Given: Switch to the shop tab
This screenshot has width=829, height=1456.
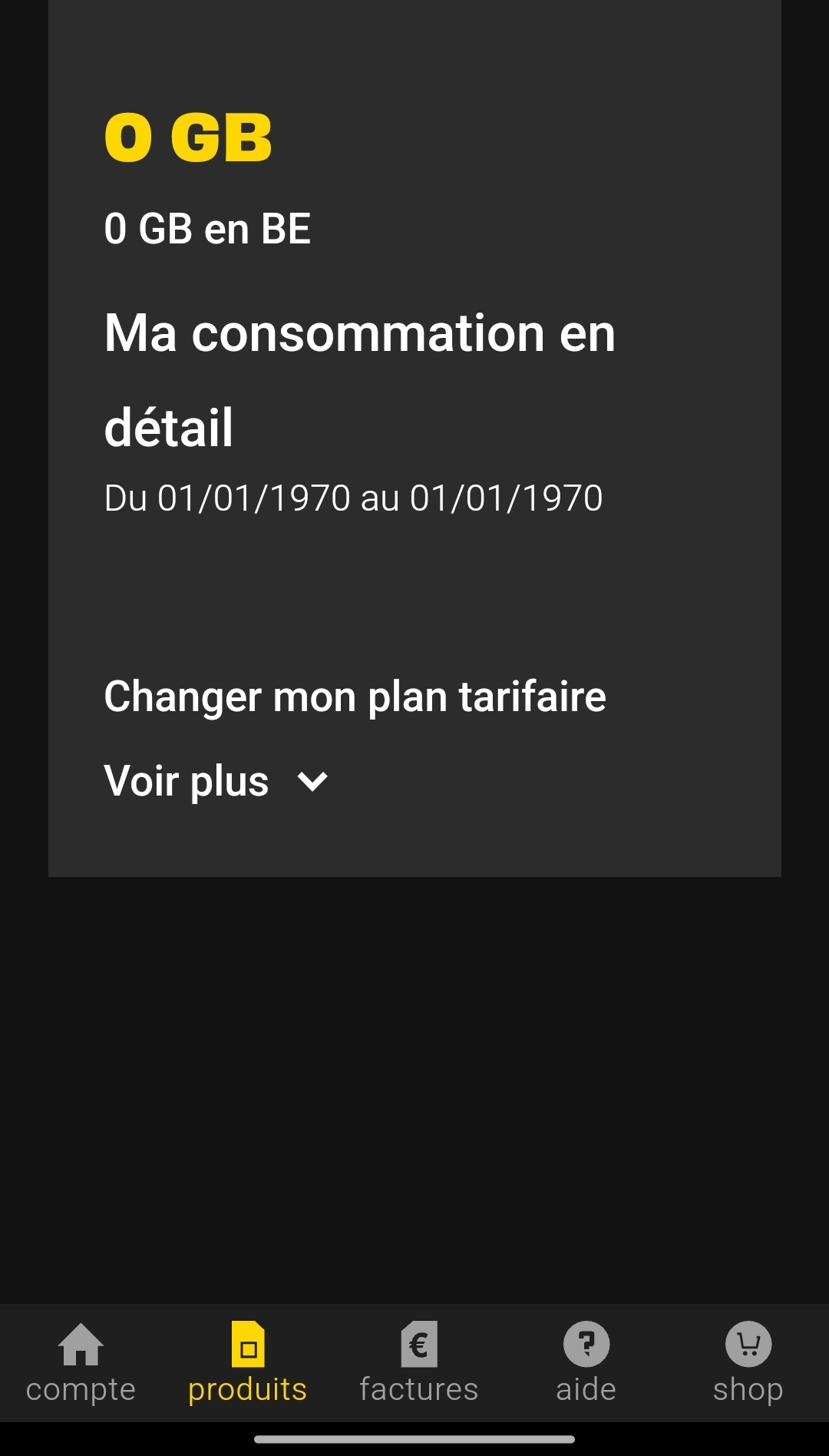Looking at the screenshot, I should tap(748, 1362).
